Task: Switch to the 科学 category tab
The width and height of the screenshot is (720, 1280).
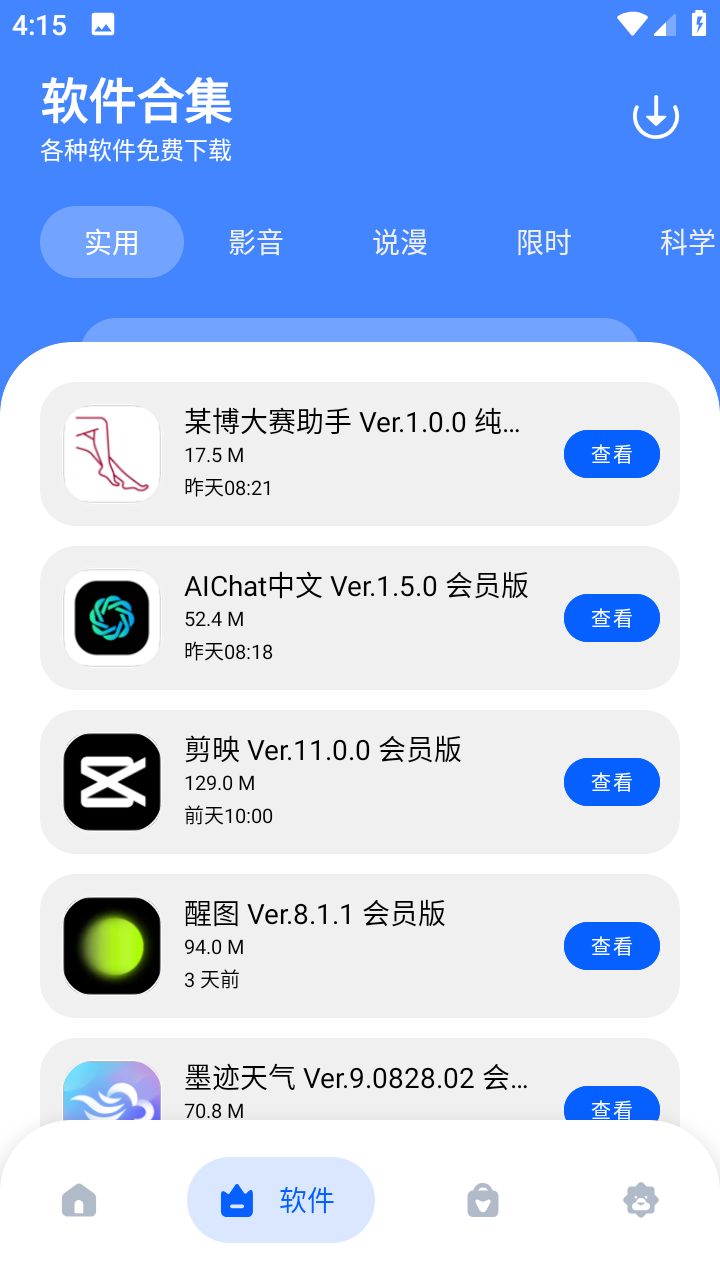Action: [x=688, y=242]
